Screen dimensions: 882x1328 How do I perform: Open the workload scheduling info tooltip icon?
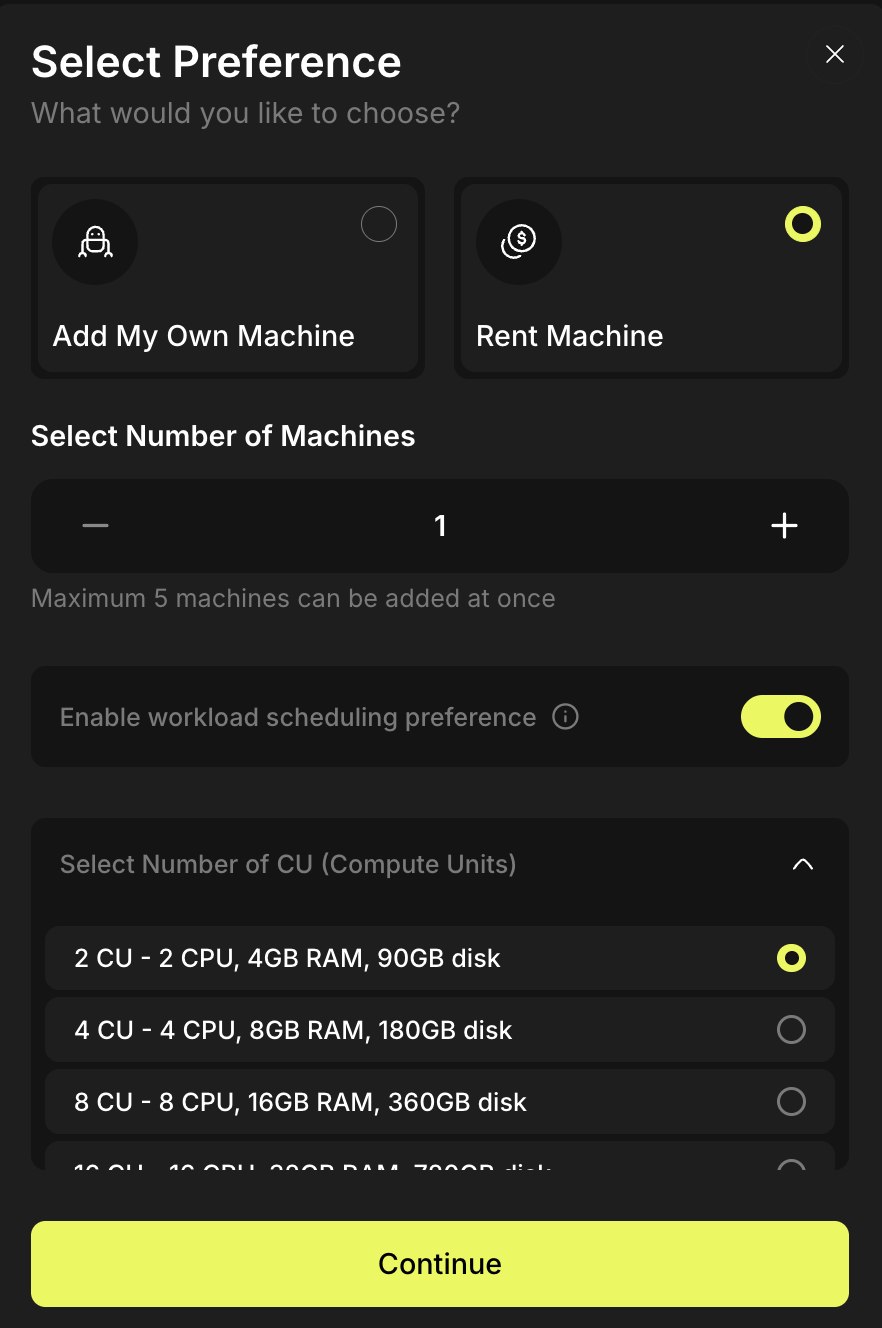565,717
